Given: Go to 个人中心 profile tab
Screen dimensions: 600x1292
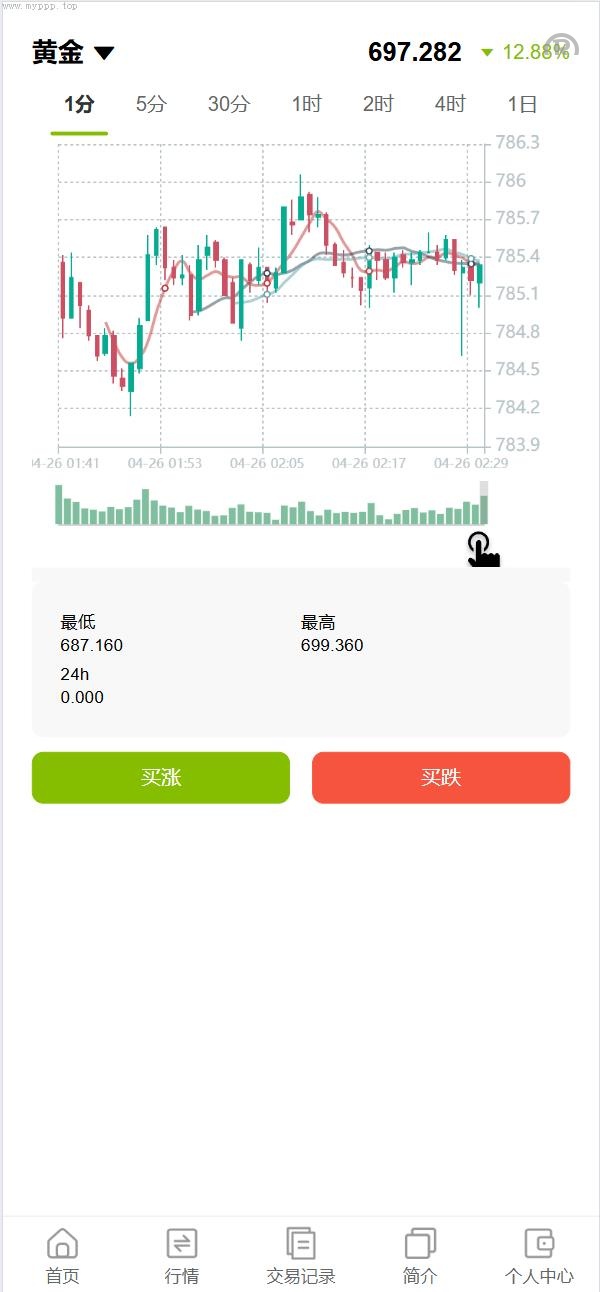Looking at the screenshot, I should pyautogui.click(x=539, y=1256).
